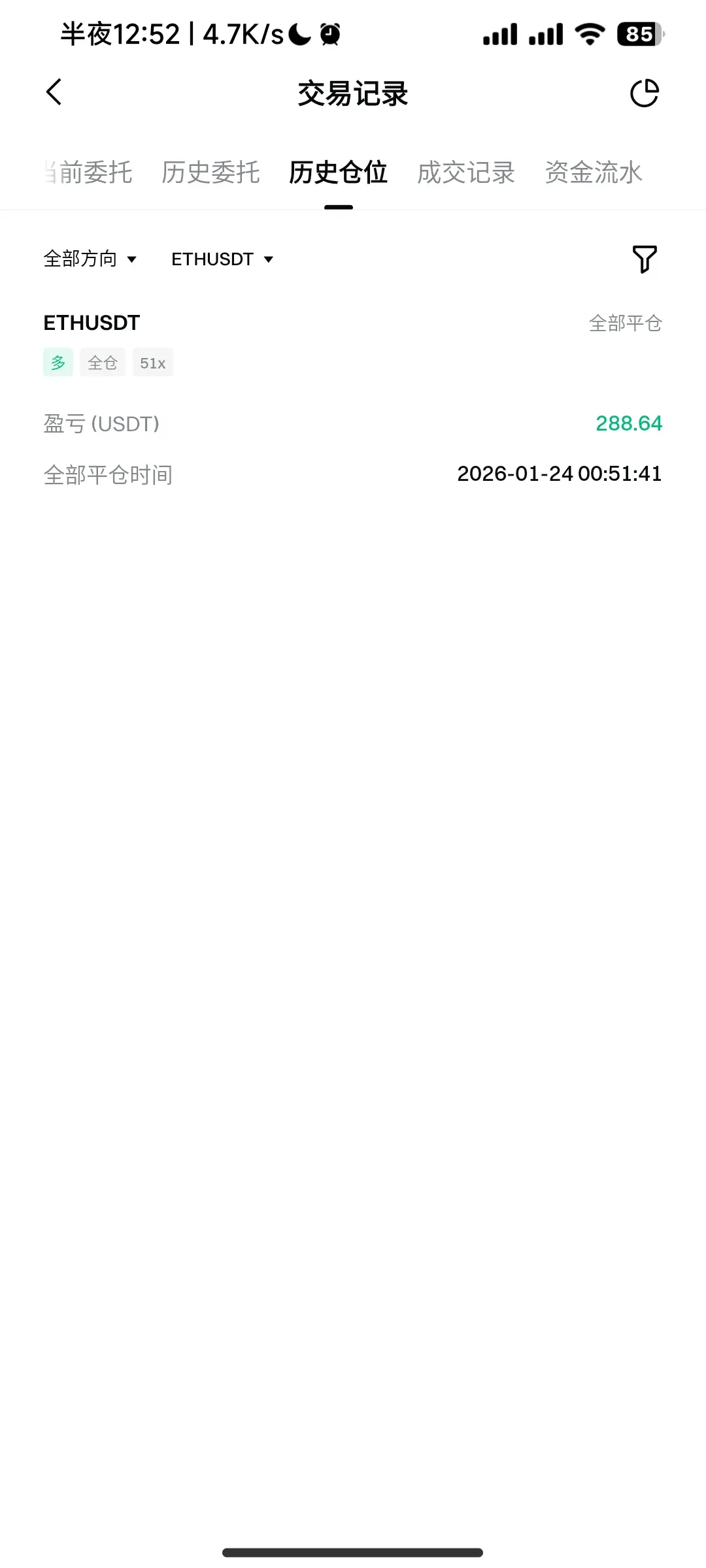Click the back arrow to exit trade records
This screenshot has width=706, height=1568.
click(55, 93)
